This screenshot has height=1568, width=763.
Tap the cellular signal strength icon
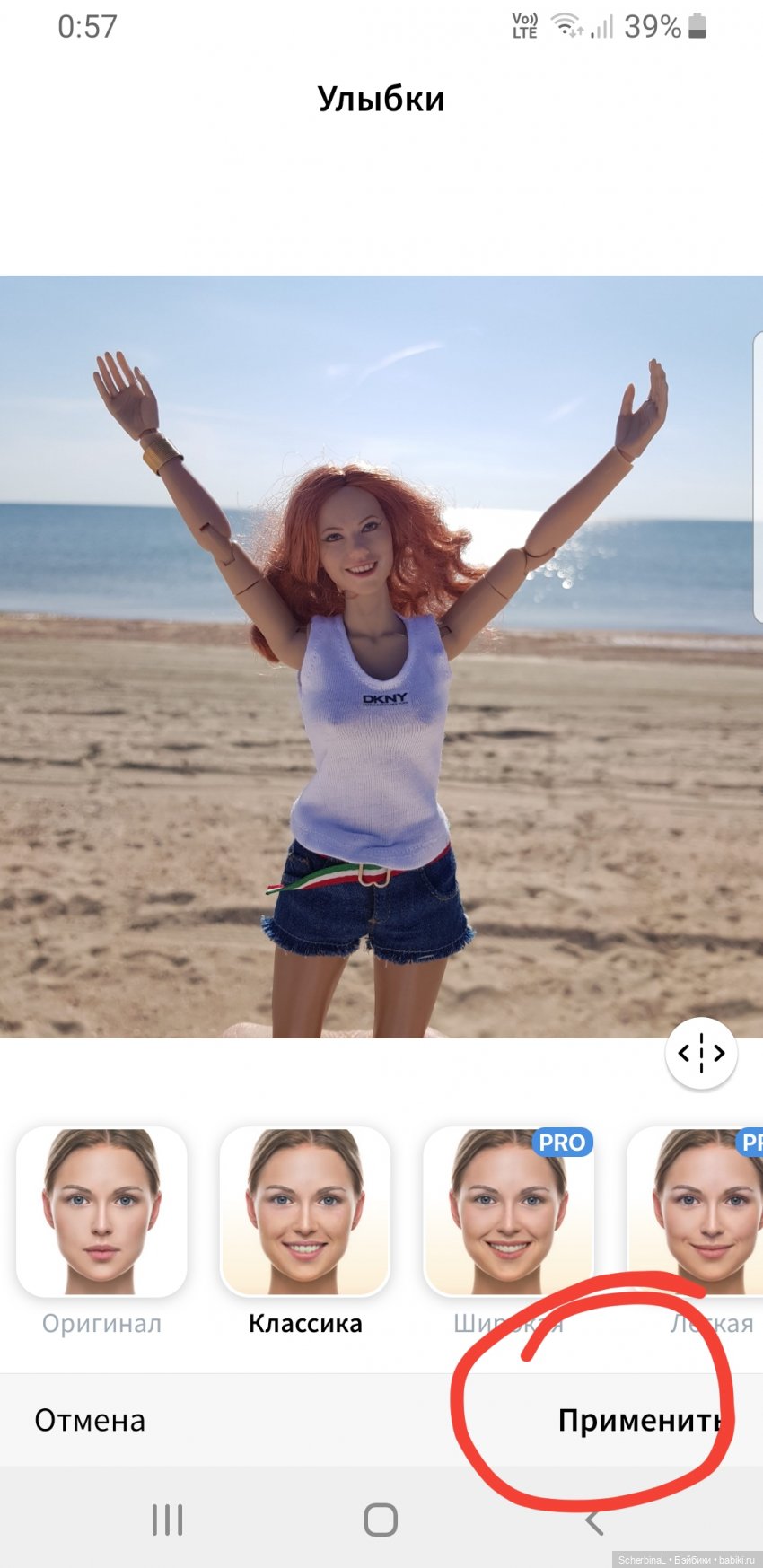[600, 25]
